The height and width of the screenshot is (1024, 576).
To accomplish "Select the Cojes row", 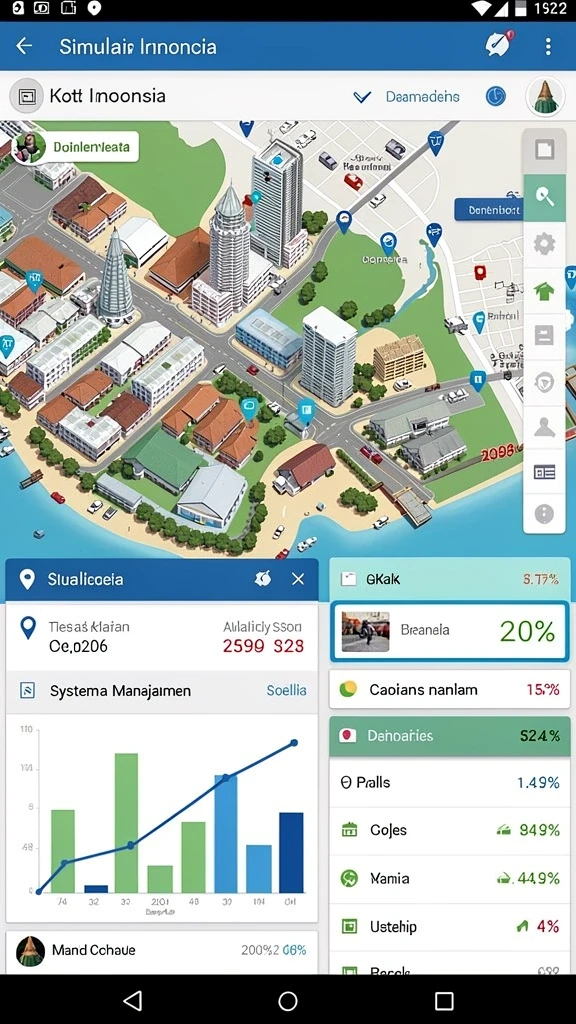I will (x=449, y=830).
